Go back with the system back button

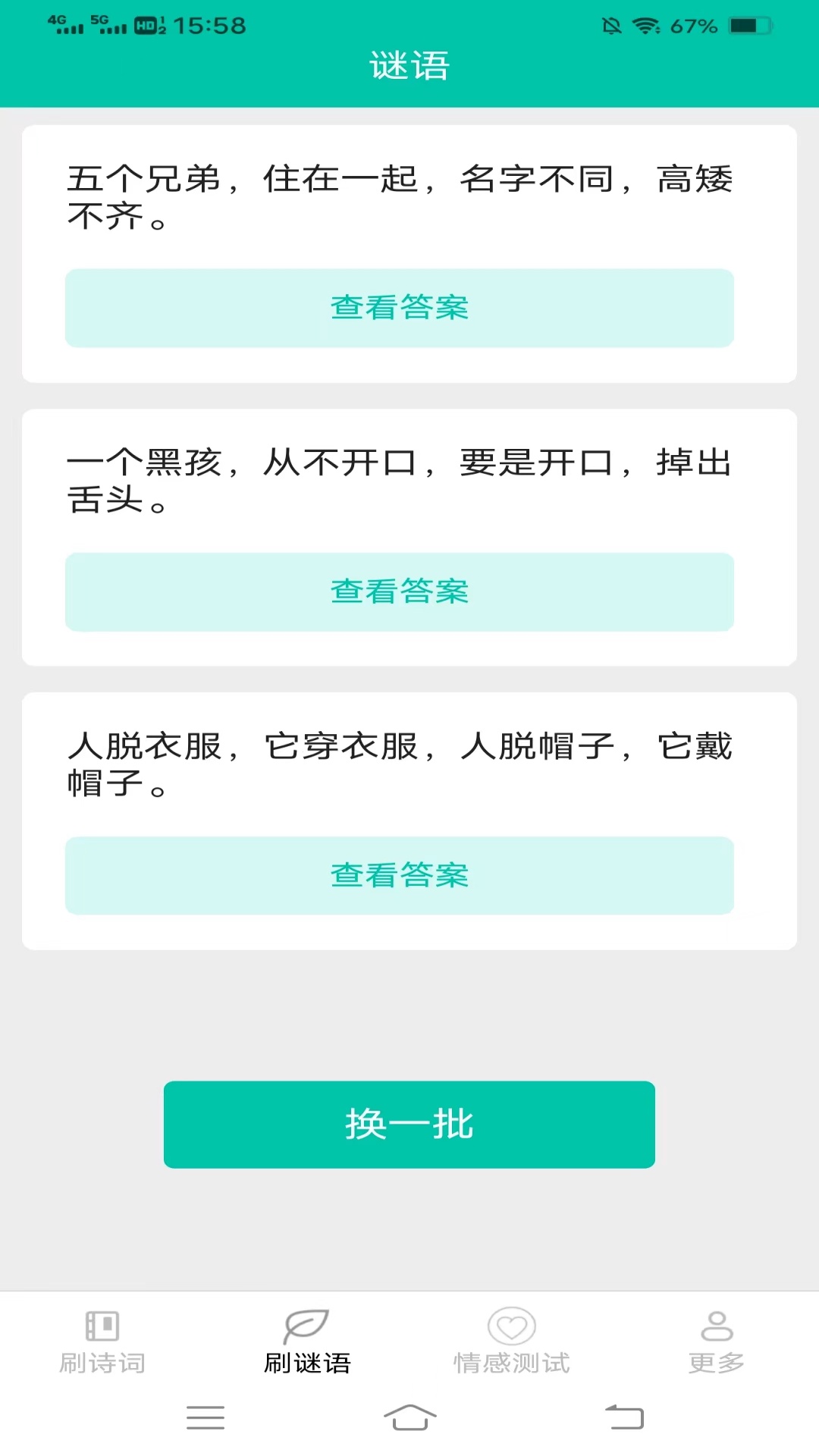click(624, 1417)
